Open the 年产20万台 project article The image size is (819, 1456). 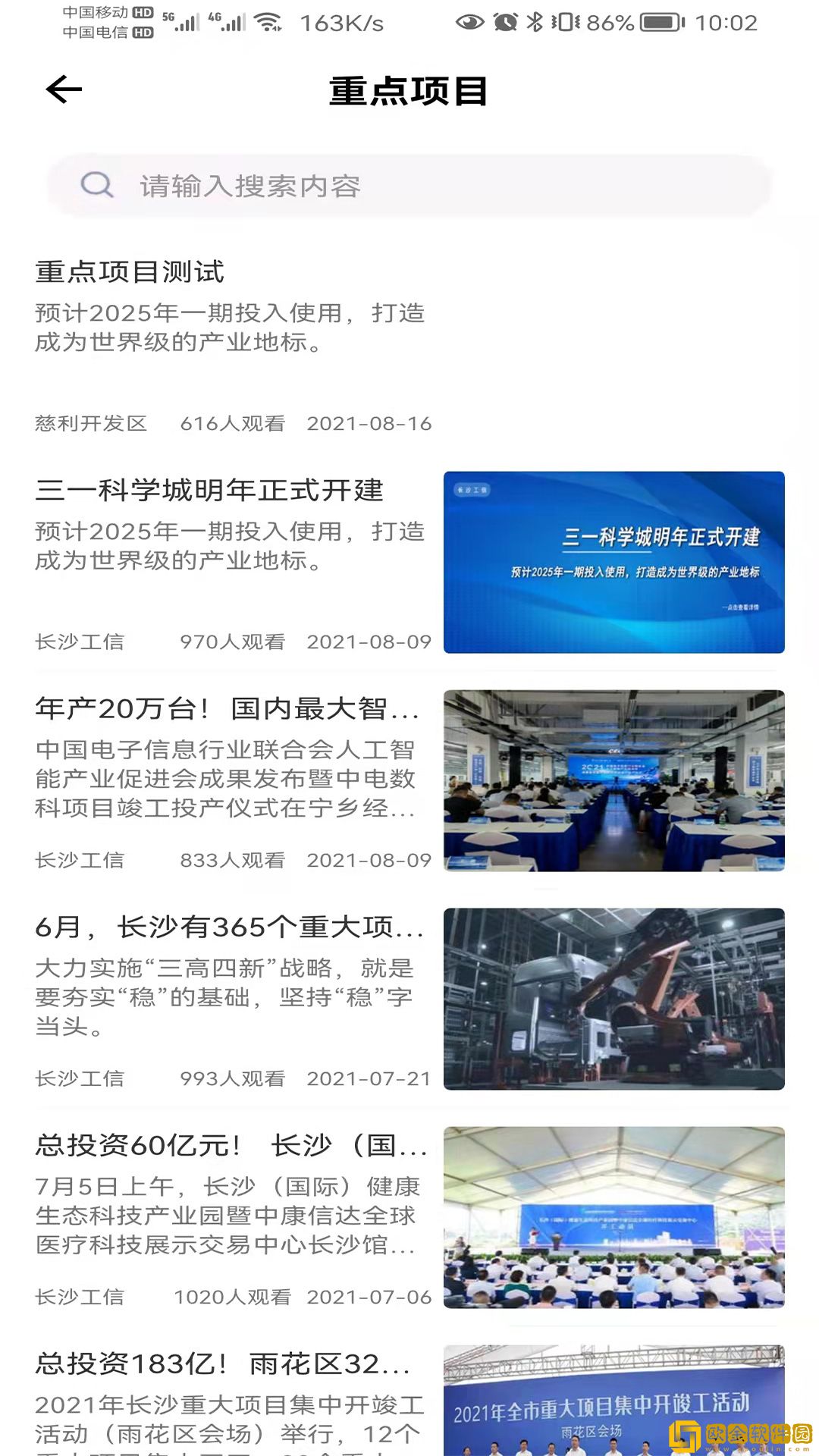227,709
